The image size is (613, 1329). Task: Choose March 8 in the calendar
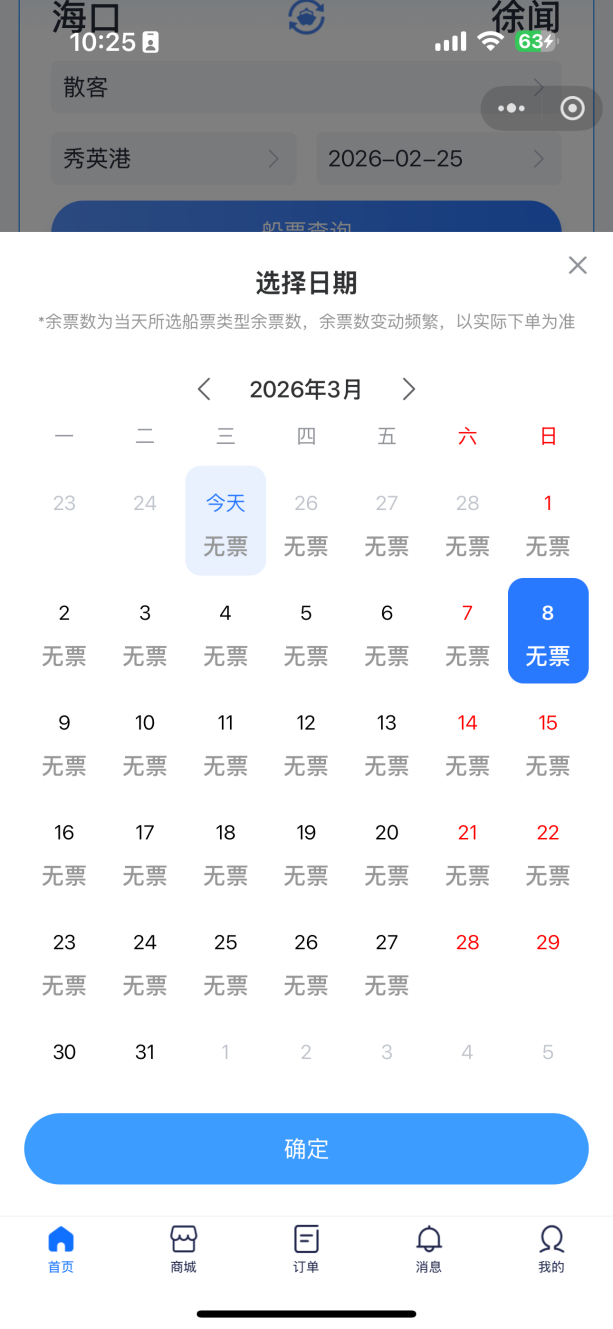[x=548, y=631]
